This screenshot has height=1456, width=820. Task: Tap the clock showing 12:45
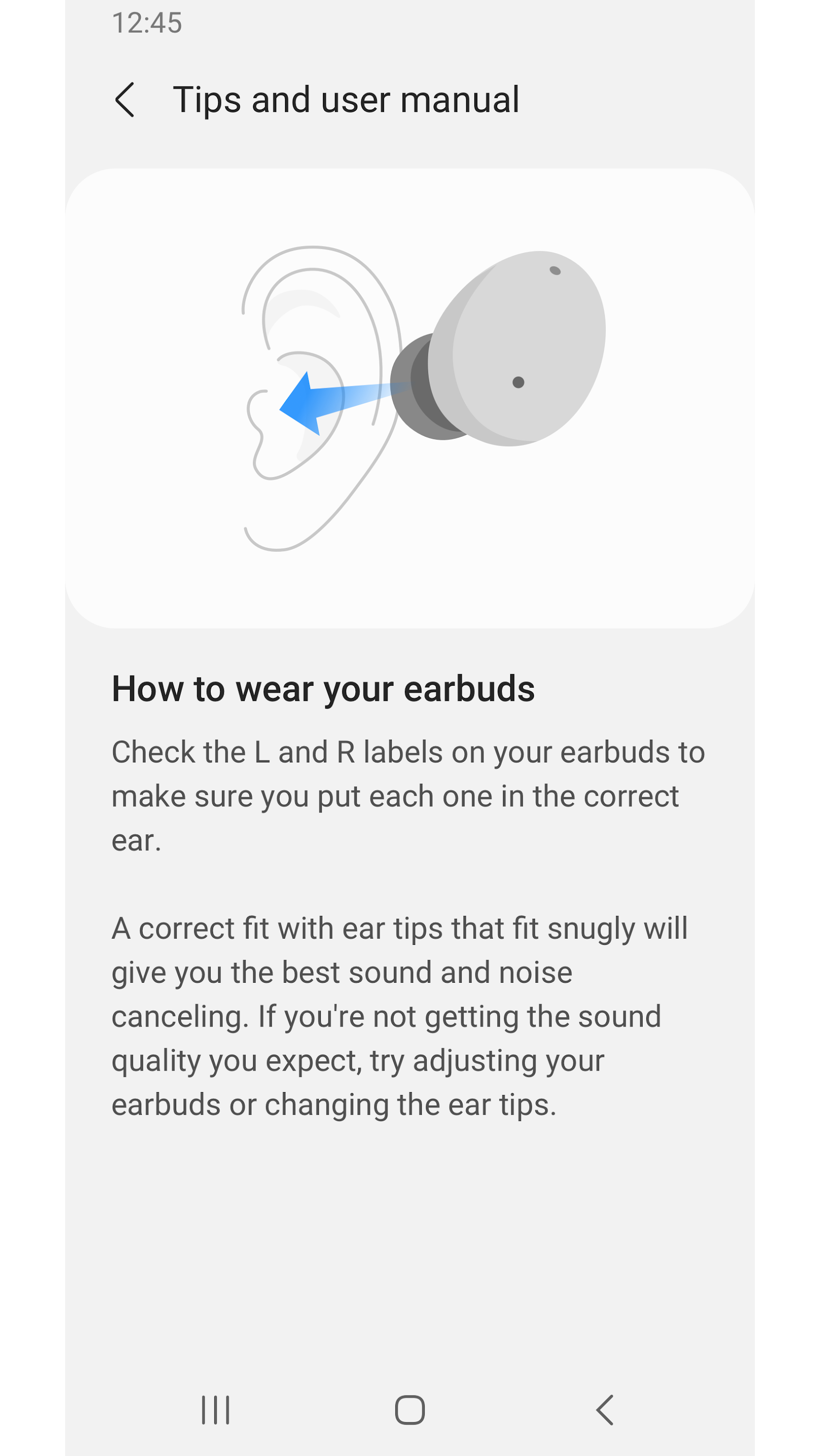pos(146,23)
